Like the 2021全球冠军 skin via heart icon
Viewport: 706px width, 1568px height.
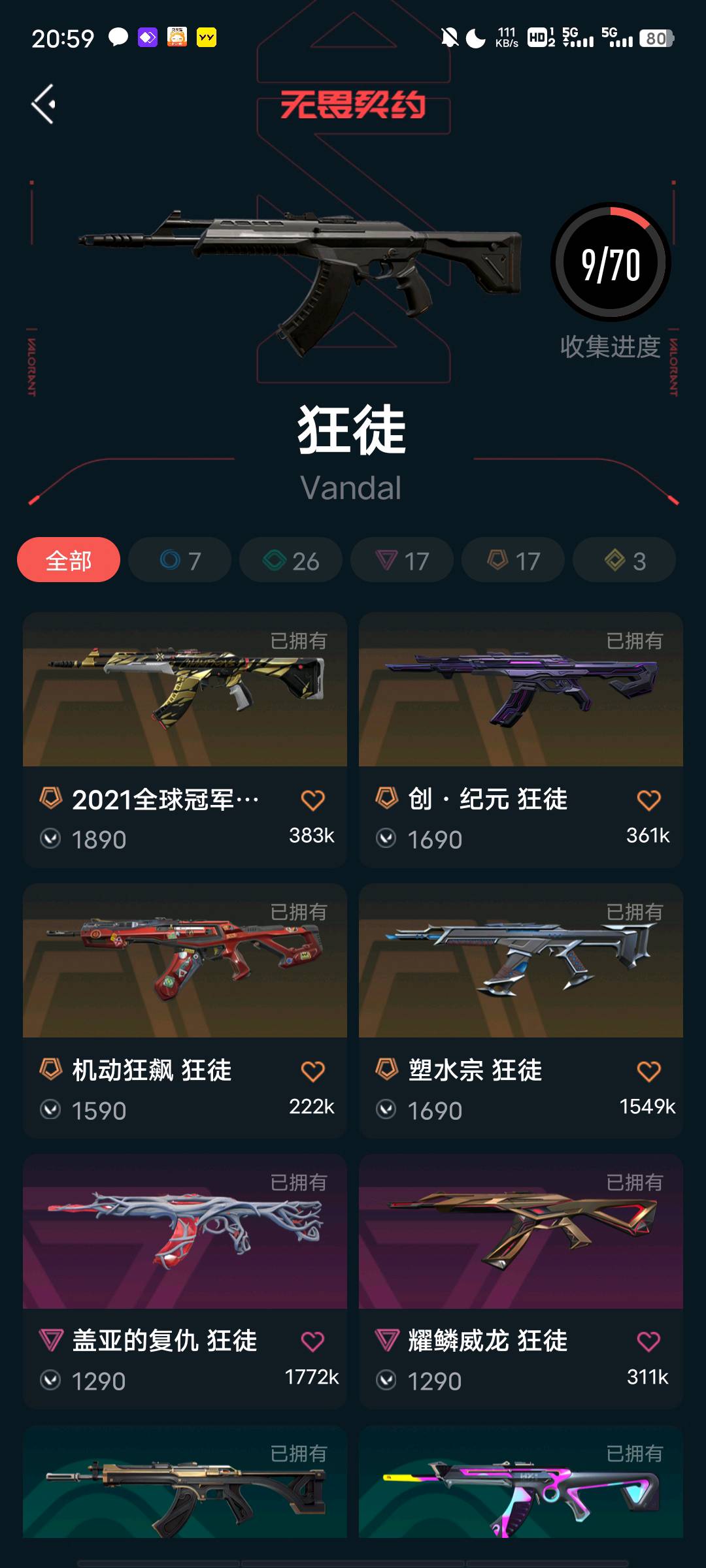click(x=312, y=800)
